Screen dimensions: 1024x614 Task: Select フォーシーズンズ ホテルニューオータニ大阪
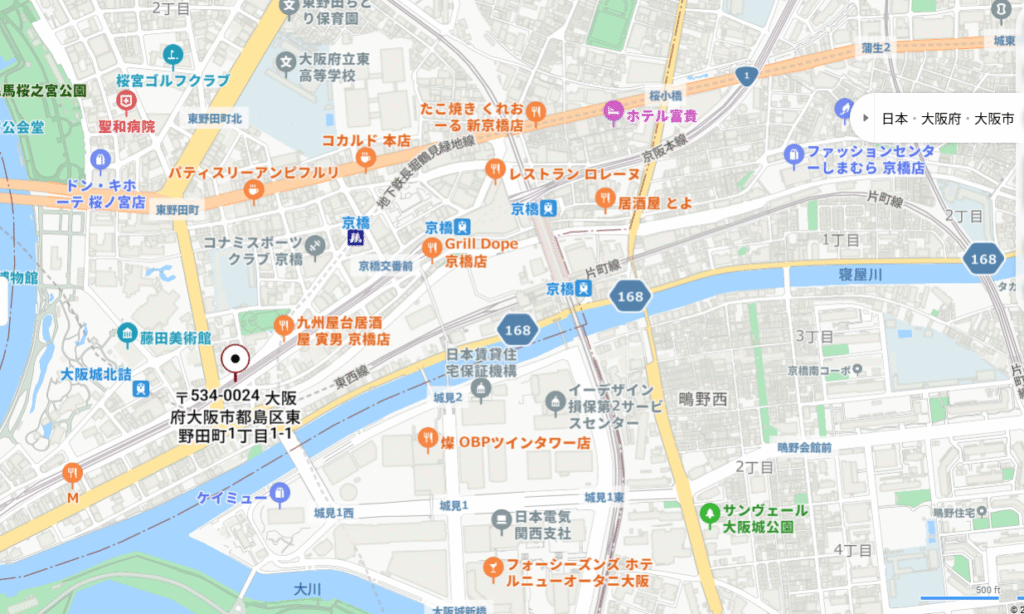coord(493,571)
